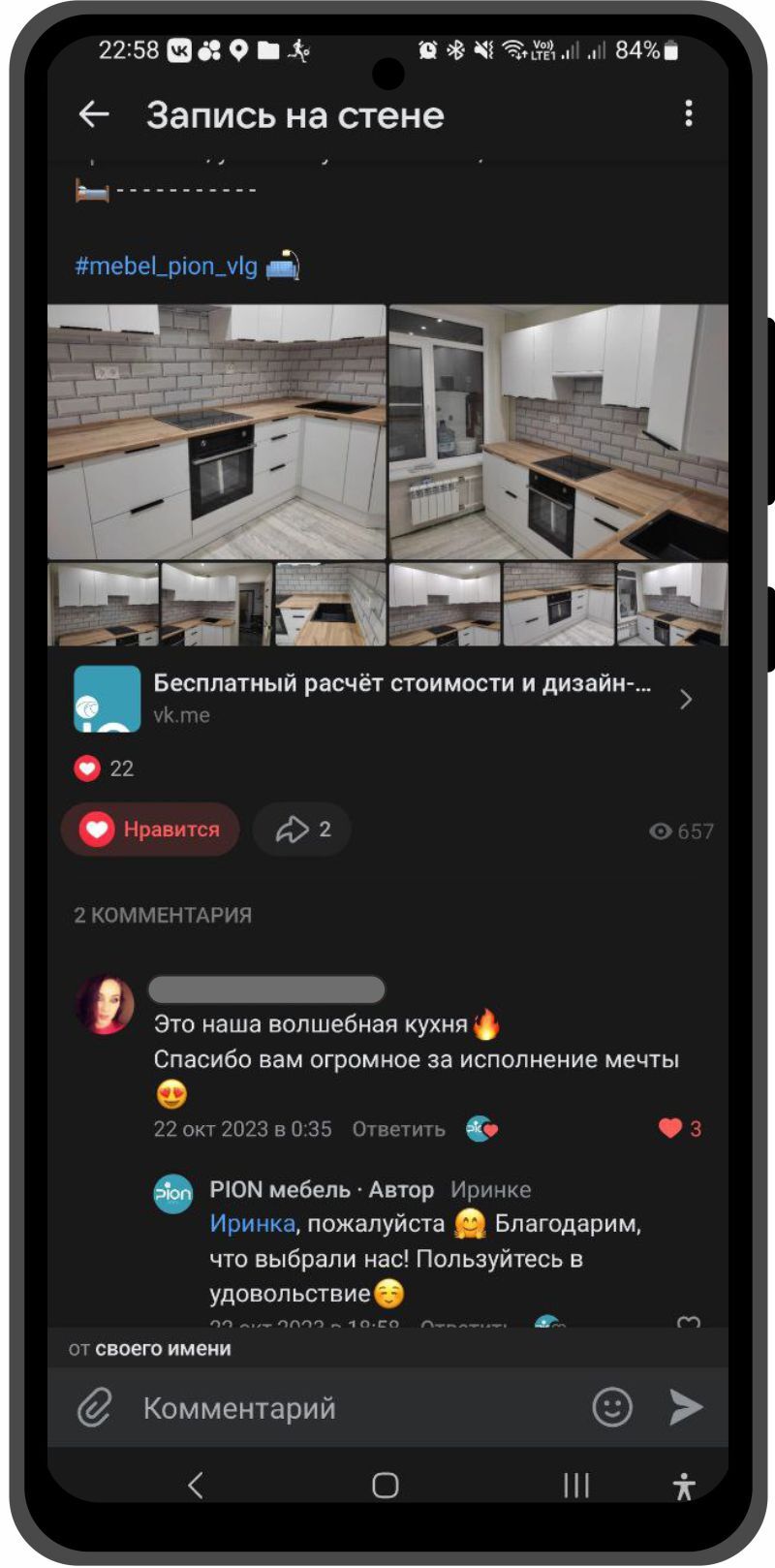Tap the heart reaction under the author's reply

pyautogui.click(x=688, y=1323)
